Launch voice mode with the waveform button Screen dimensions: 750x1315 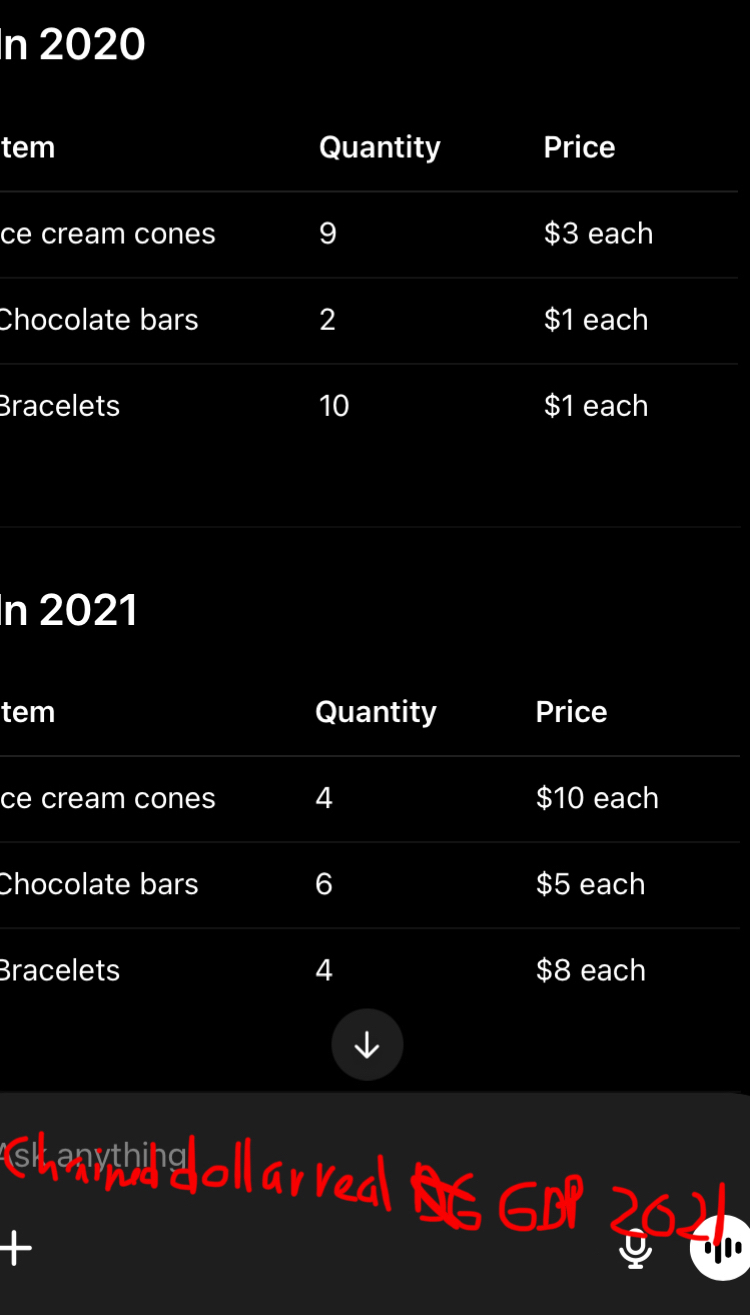pyautogui.click(x=722, y=1248)
